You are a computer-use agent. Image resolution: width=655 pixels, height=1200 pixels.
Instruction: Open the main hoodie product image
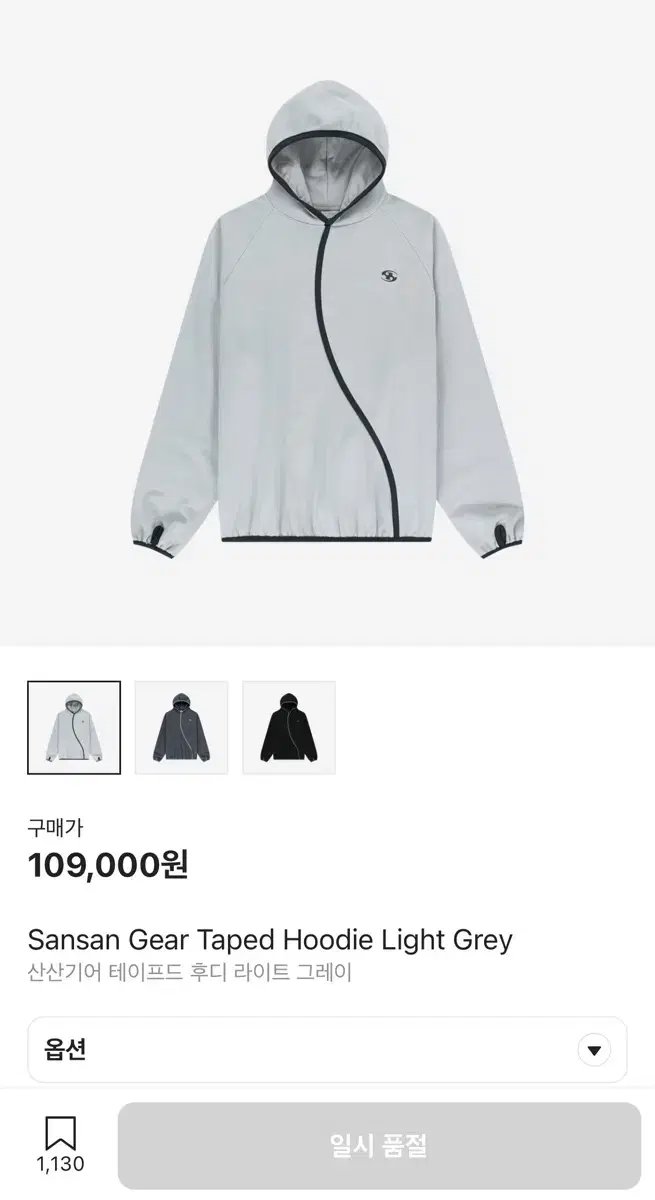tap(327, 320)
